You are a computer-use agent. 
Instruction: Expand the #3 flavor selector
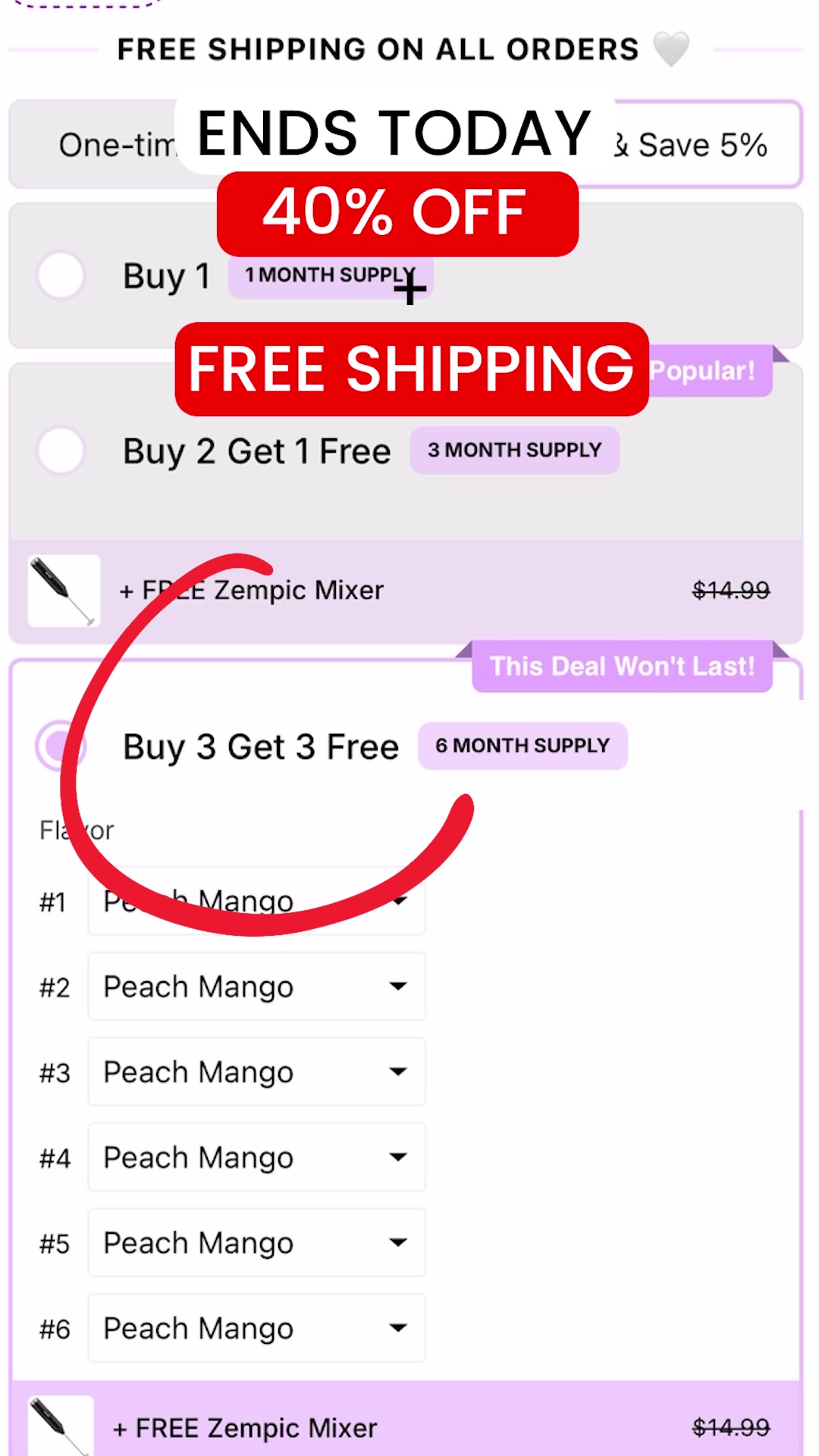[256, 1072]
